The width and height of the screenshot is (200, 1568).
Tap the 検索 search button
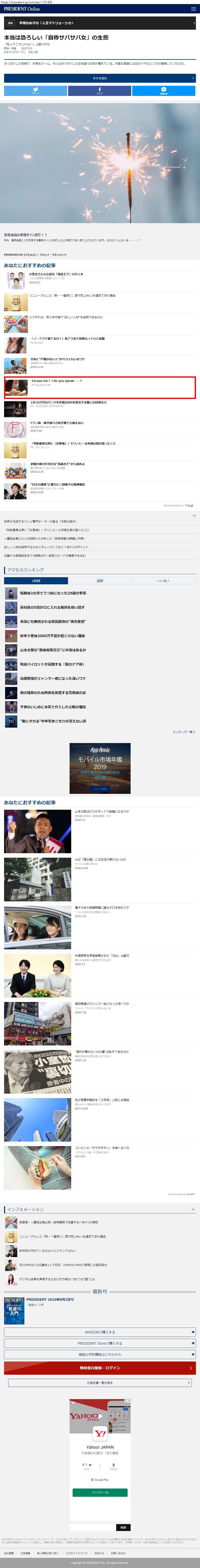point(123,1527)
